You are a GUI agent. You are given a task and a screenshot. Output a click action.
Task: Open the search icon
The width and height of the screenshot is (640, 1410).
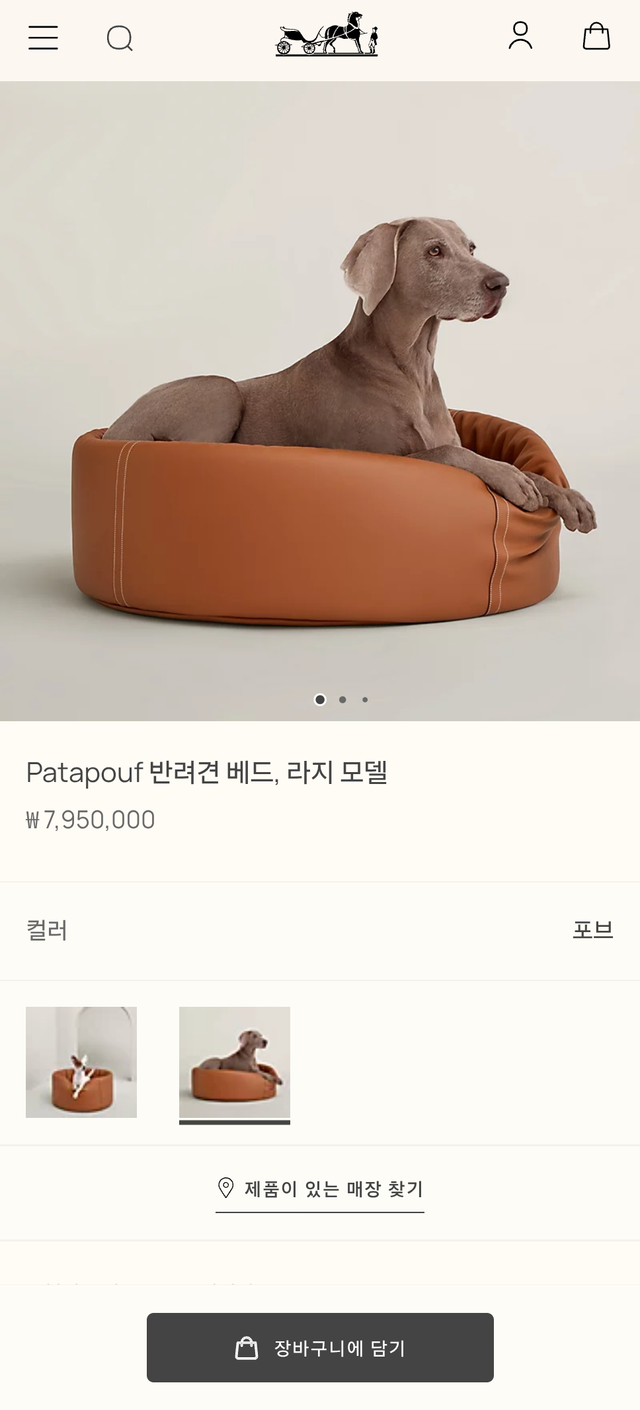(x=120, y=38)
